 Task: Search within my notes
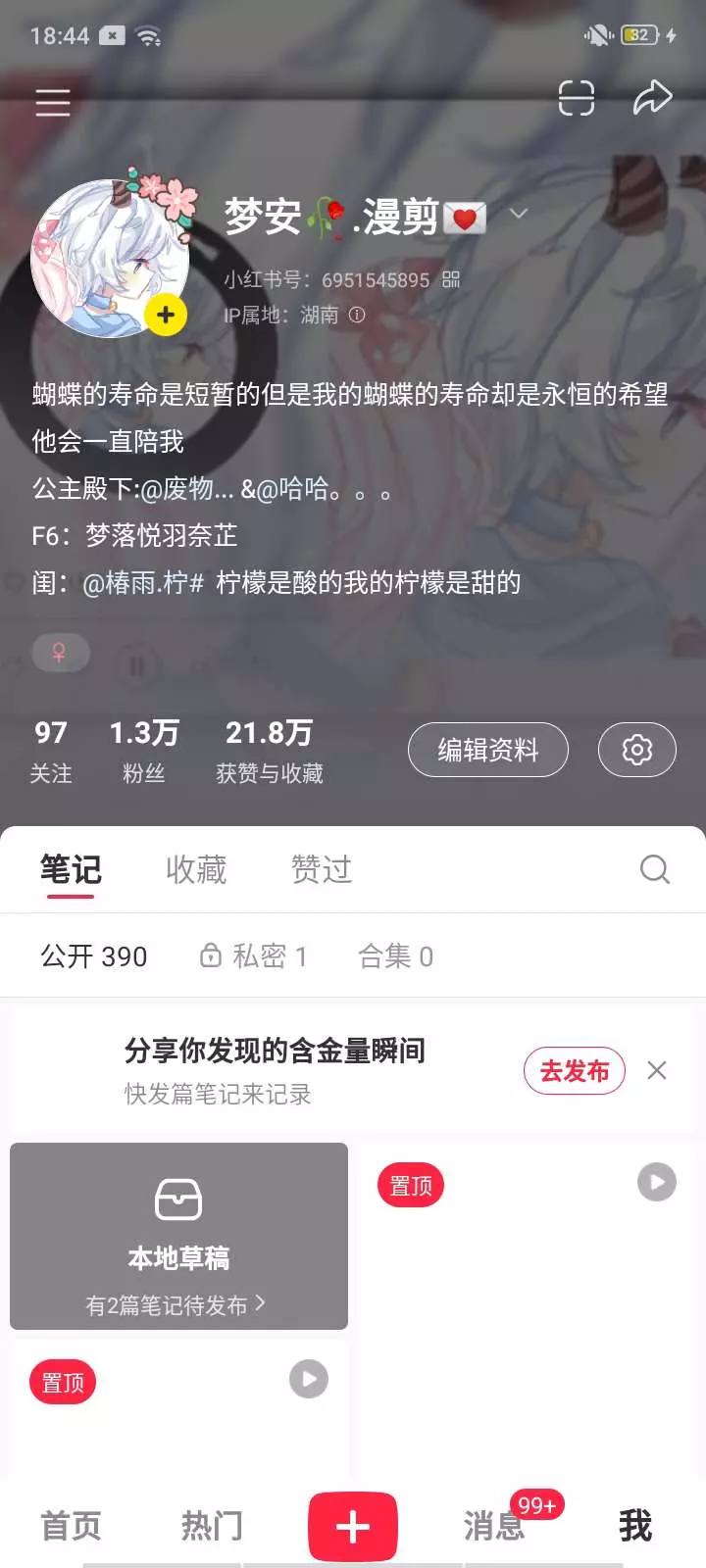654,869
